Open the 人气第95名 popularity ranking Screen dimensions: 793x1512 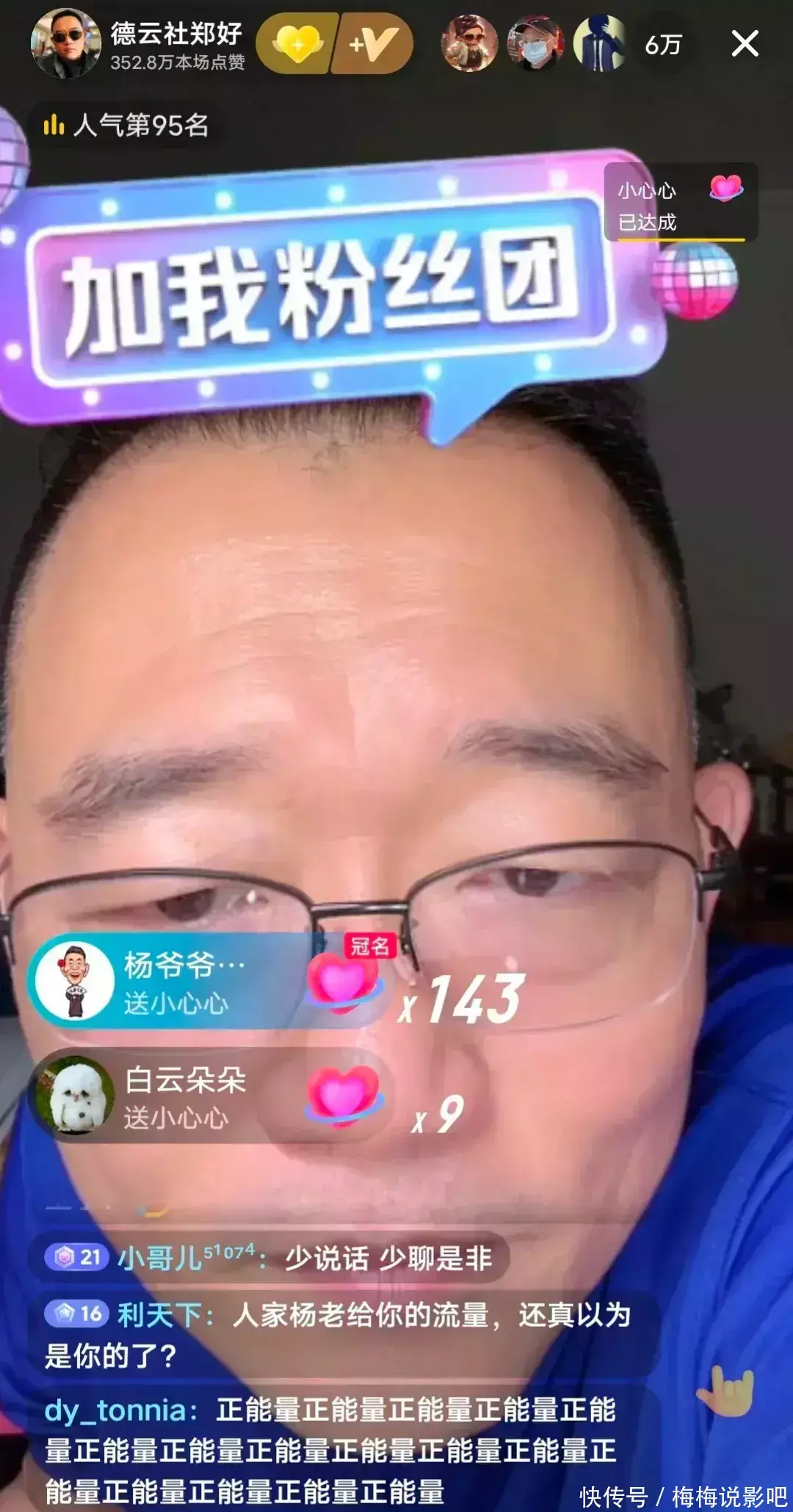coord(126,126)
